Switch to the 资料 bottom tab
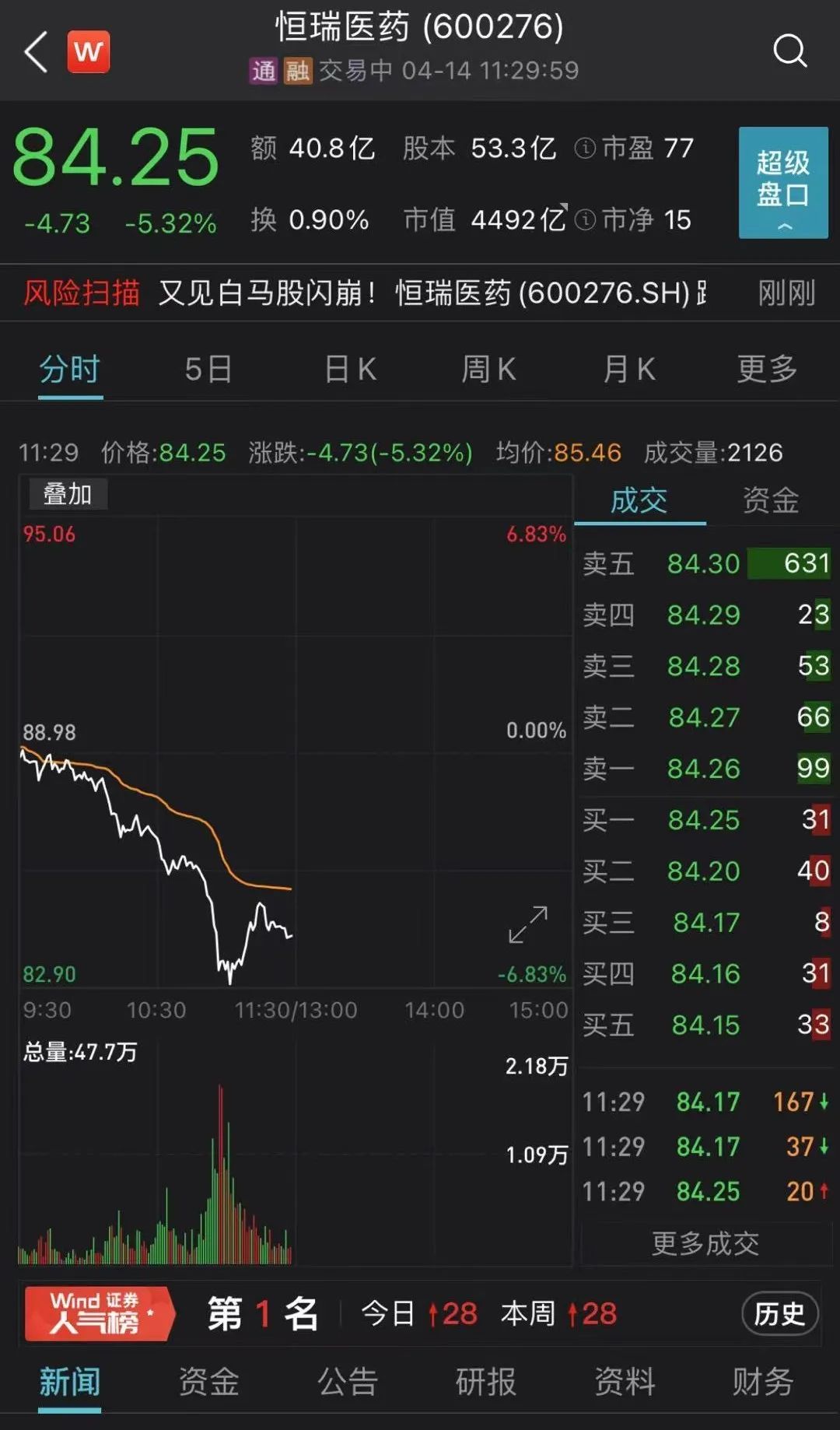The image size is (840, 1430). point(625,1382)
